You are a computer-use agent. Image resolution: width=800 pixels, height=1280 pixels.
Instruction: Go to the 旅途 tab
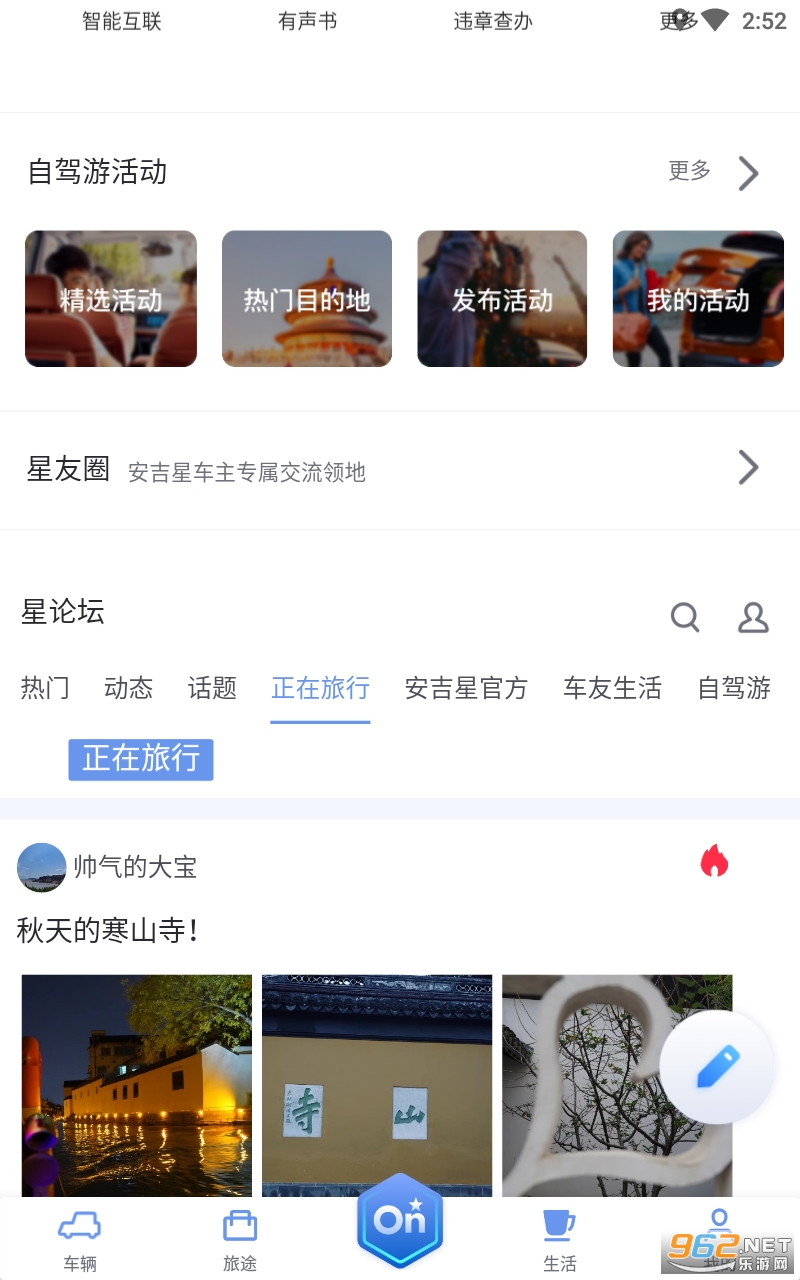240,1240
